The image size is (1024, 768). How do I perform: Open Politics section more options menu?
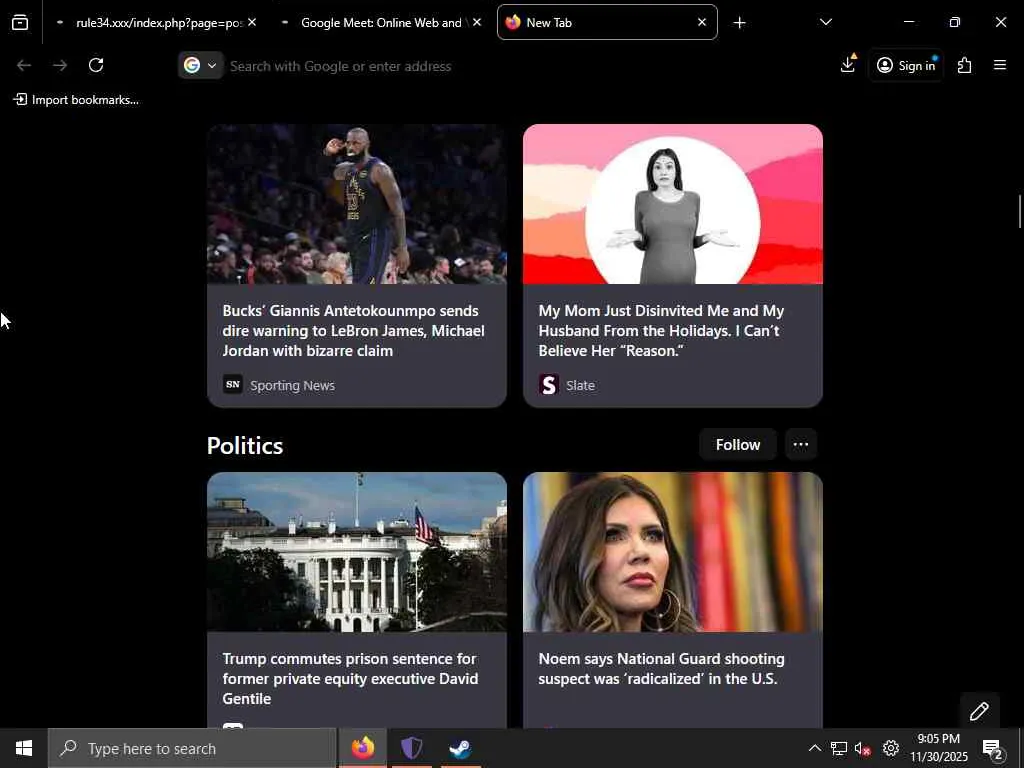click(x=800, y=445)
